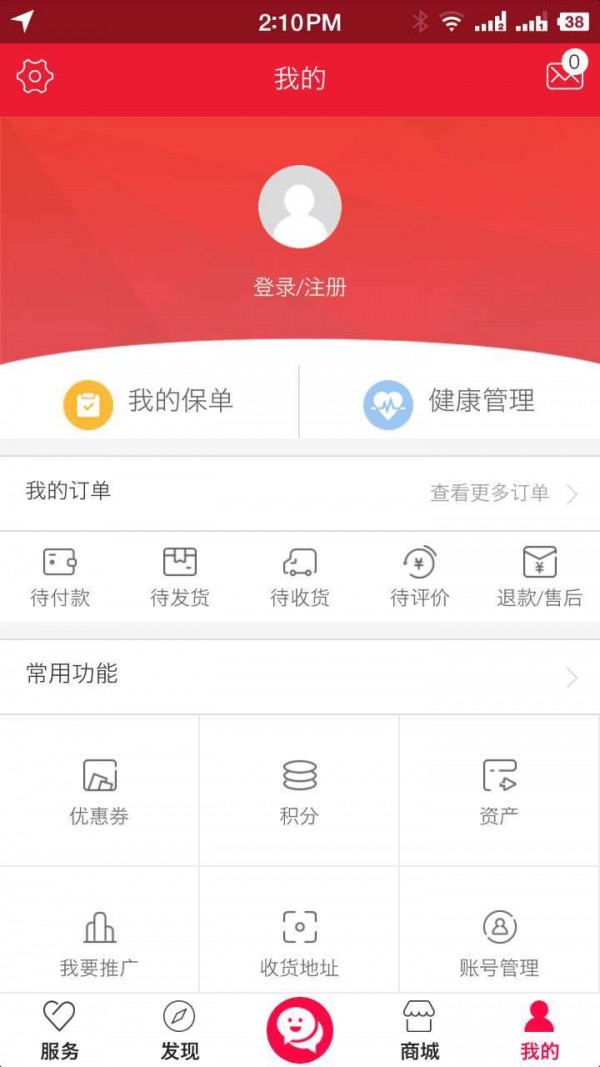Switch to the 商城 tab
This screenshot has height=1067, width=600.
[x=419, y=1030]
